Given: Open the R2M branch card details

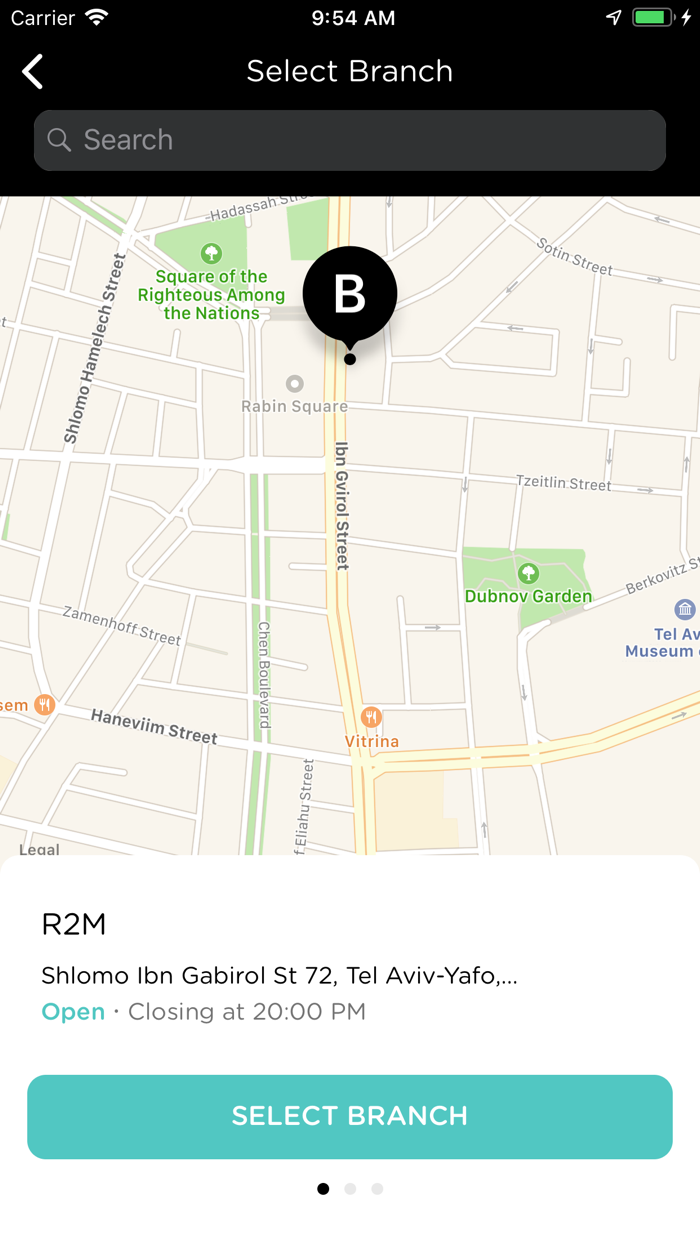Looking at the screenshot, I should [350, 965].
